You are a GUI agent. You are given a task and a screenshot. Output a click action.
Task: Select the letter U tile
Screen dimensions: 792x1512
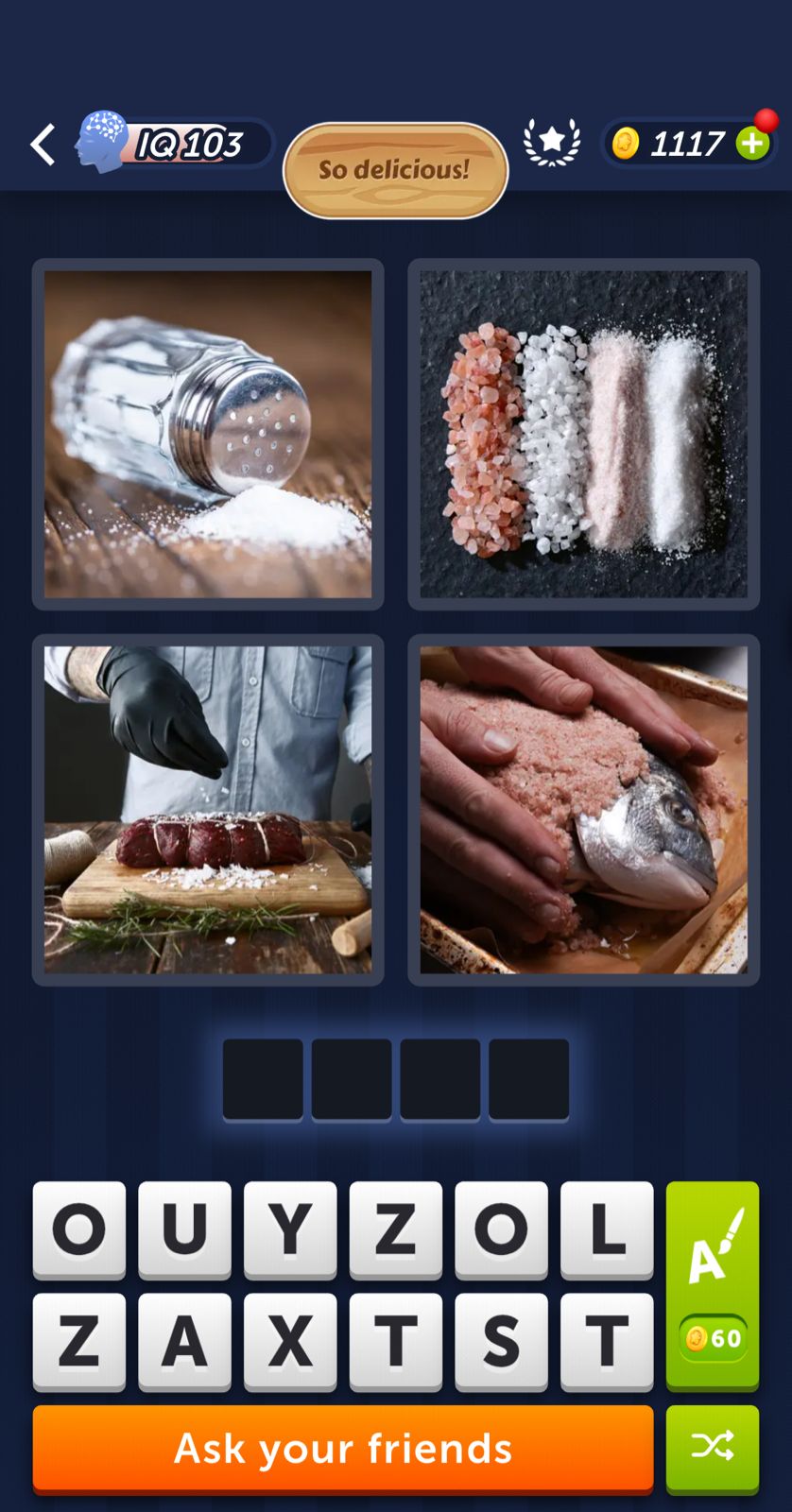[x=184, y=1228]
